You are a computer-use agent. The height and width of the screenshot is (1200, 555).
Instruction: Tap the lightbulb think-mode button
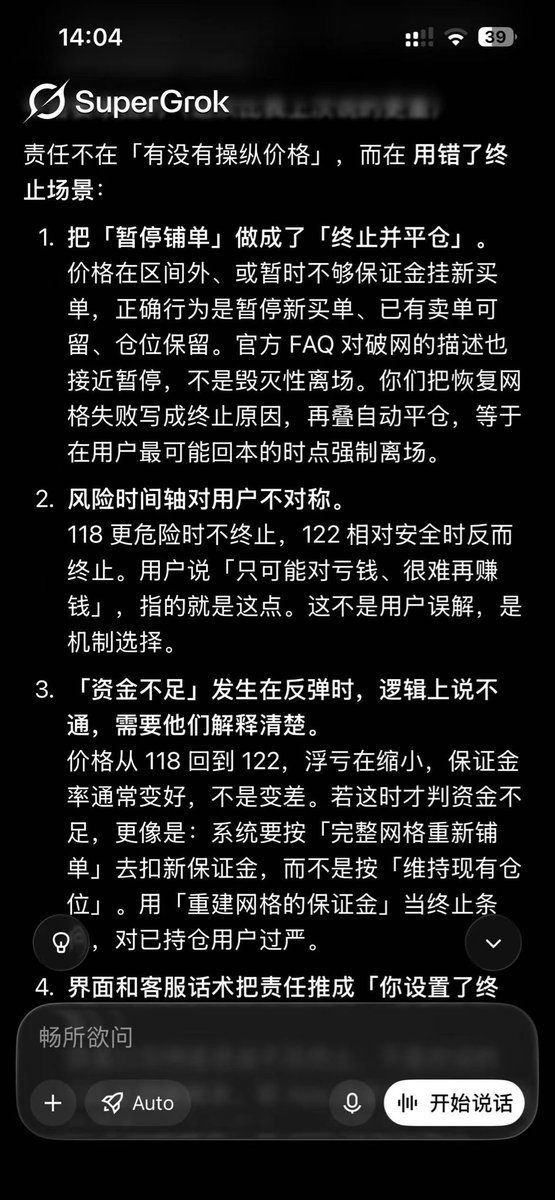pos(61,942)
